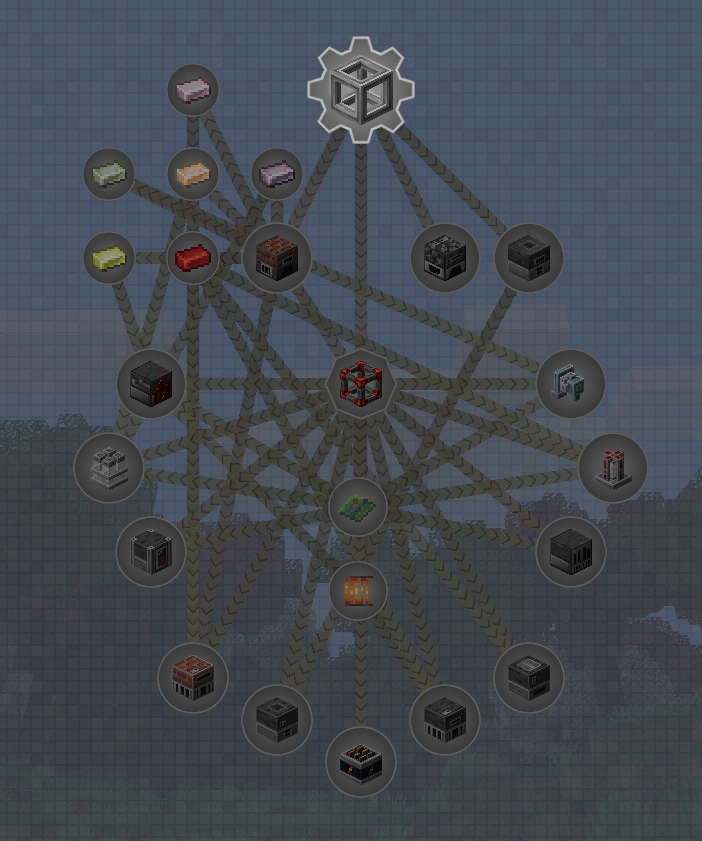Screen dimensions: 702x841
Task: Select the green circuit board node
Action: click(x=358, y=506)
